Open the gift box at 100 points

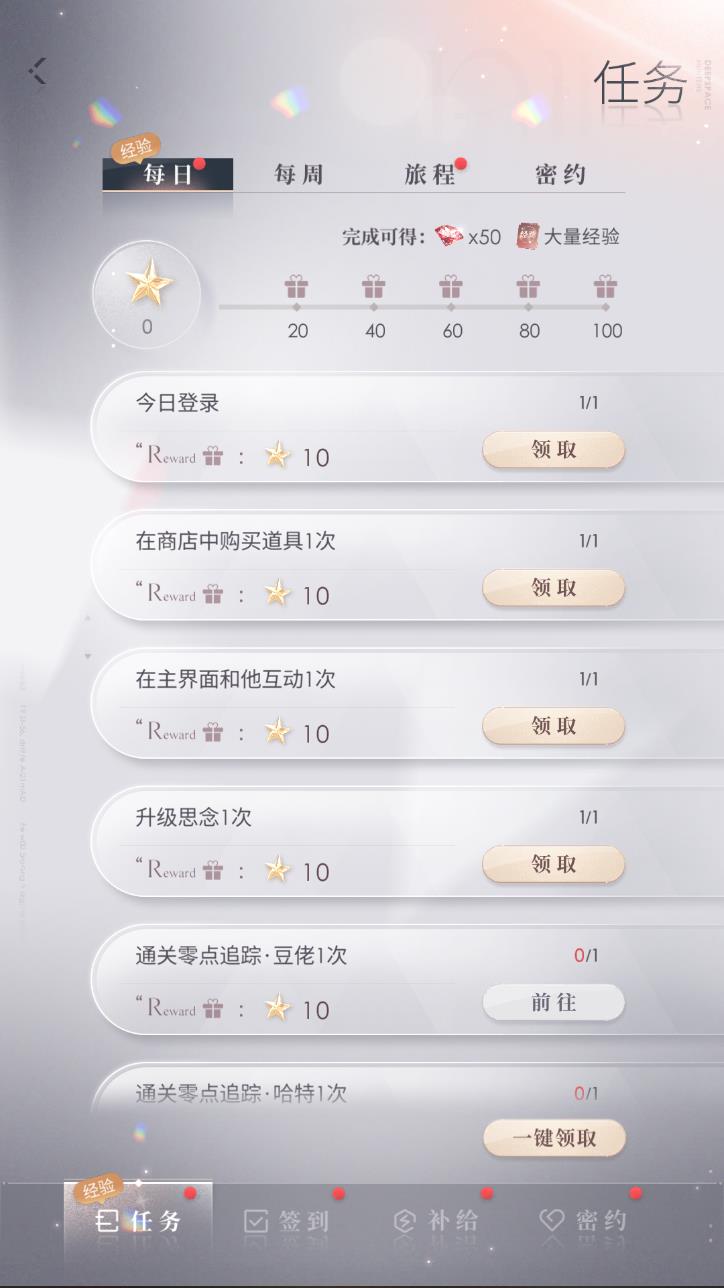pyautogui.click(x=606, y=289)
